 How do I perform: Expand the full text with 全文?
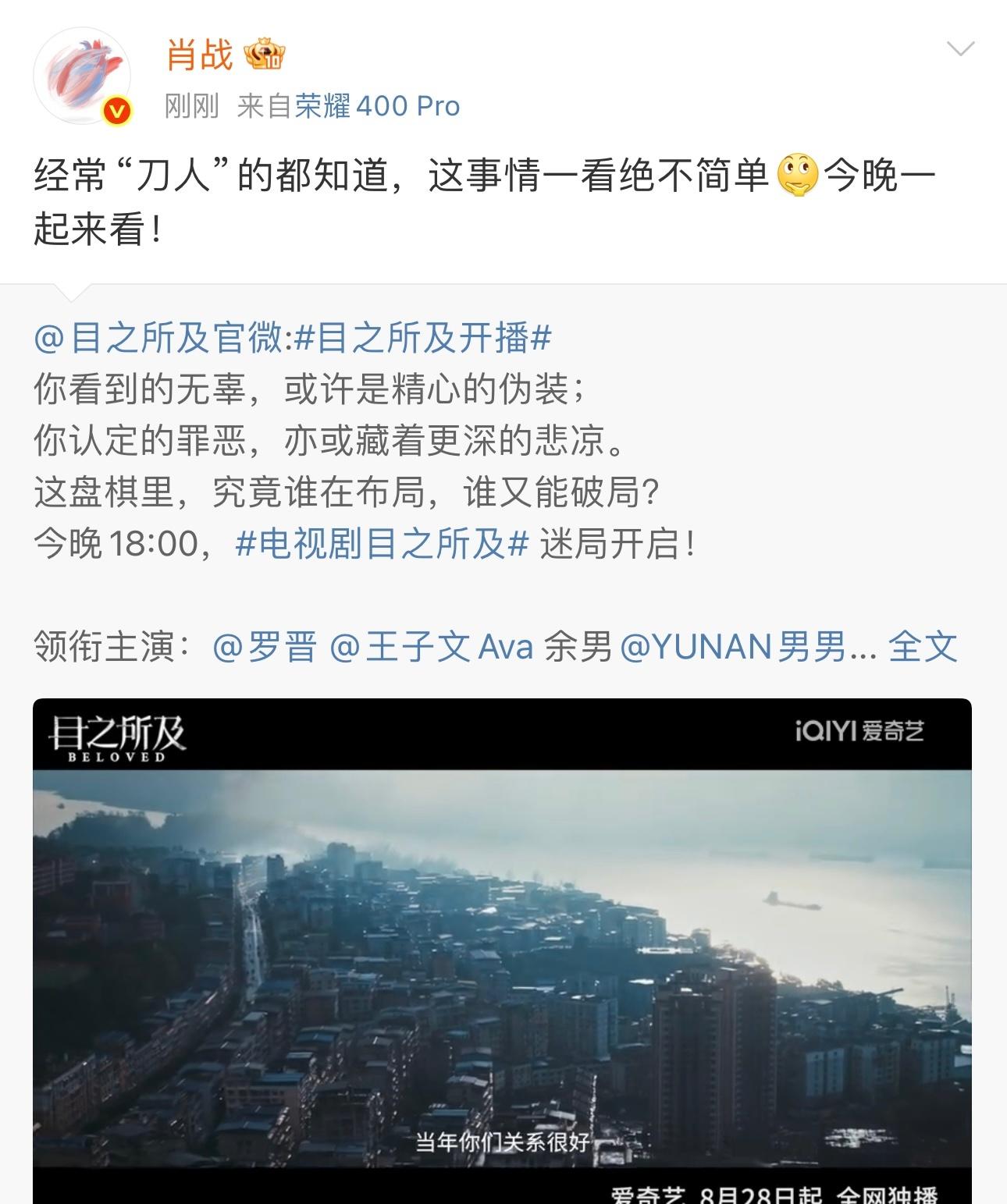point(922,647)
